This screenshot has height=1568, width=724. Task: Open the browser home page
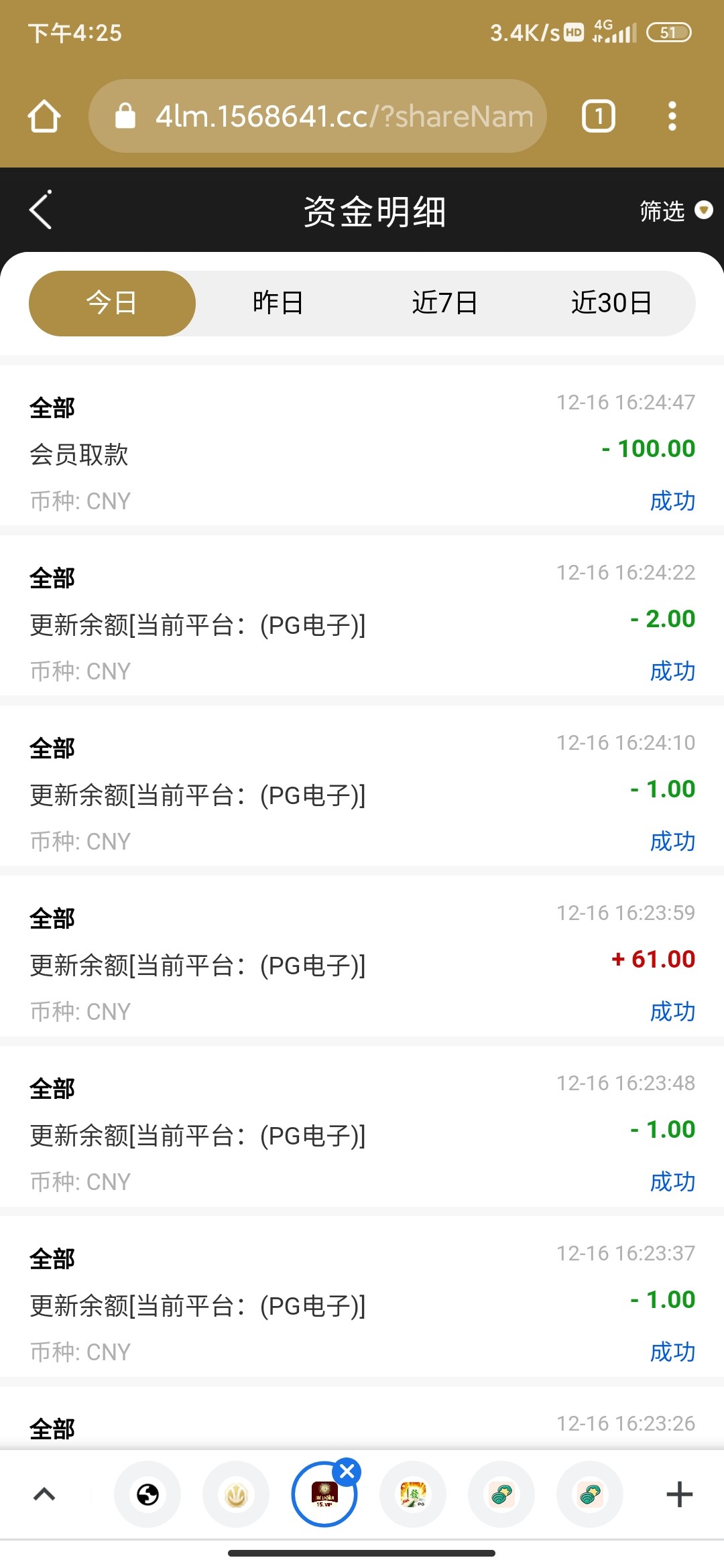pyautogui.click(x=44, y=116)
